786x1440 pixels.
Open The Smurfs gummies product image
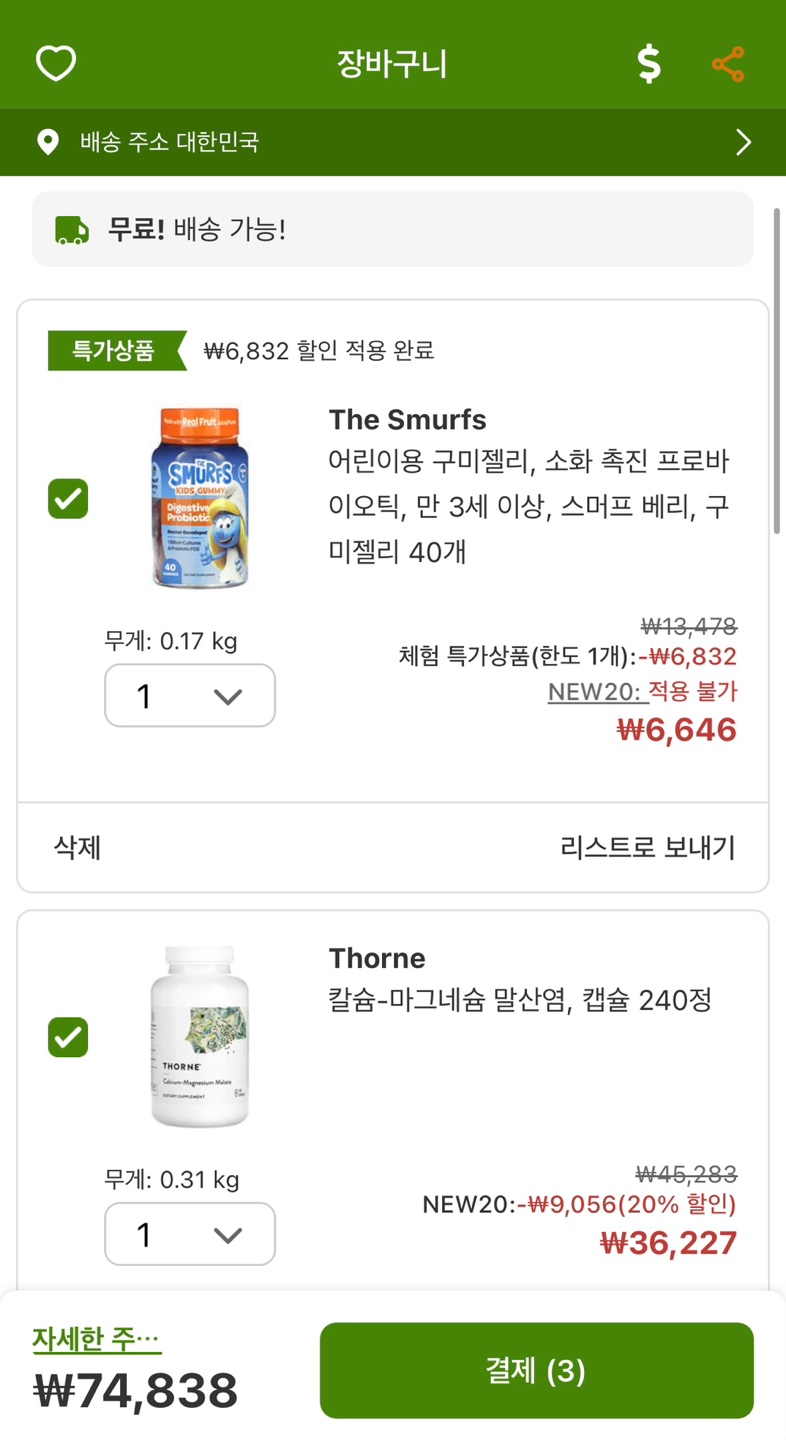[199, 498]
